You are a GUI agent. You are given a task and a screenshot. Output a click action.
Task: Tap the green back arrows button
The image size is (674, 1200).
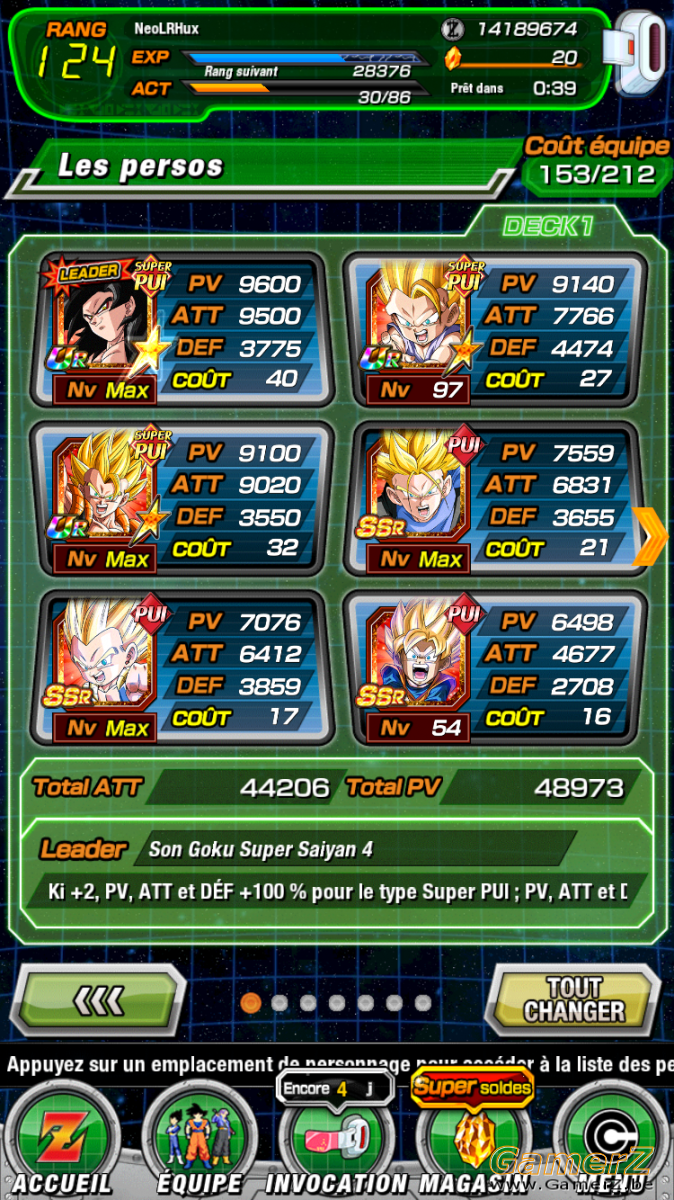point(104,1000)
